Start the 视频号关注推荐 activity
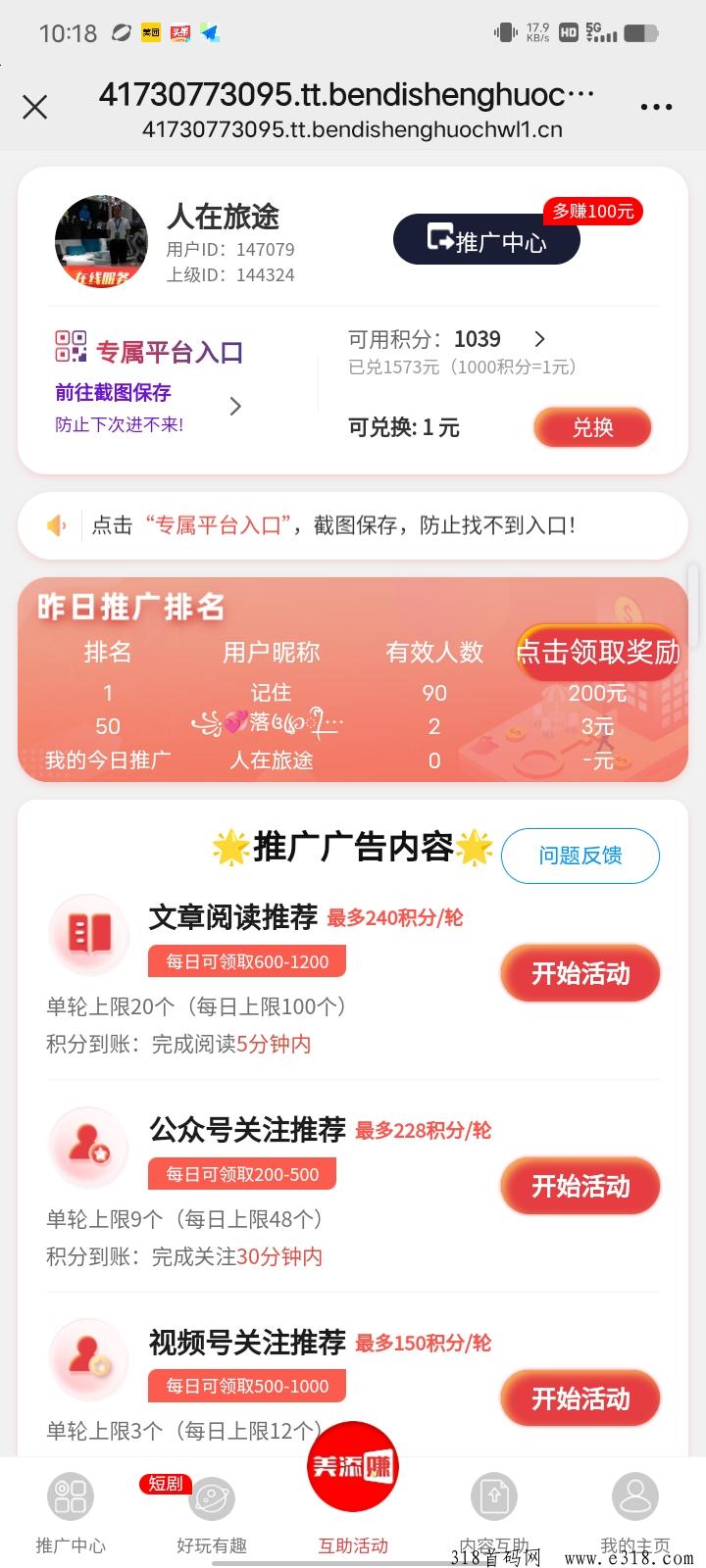Viewport: 706px width, 1568px height. pyautogui.click(x=580, y=1398)
